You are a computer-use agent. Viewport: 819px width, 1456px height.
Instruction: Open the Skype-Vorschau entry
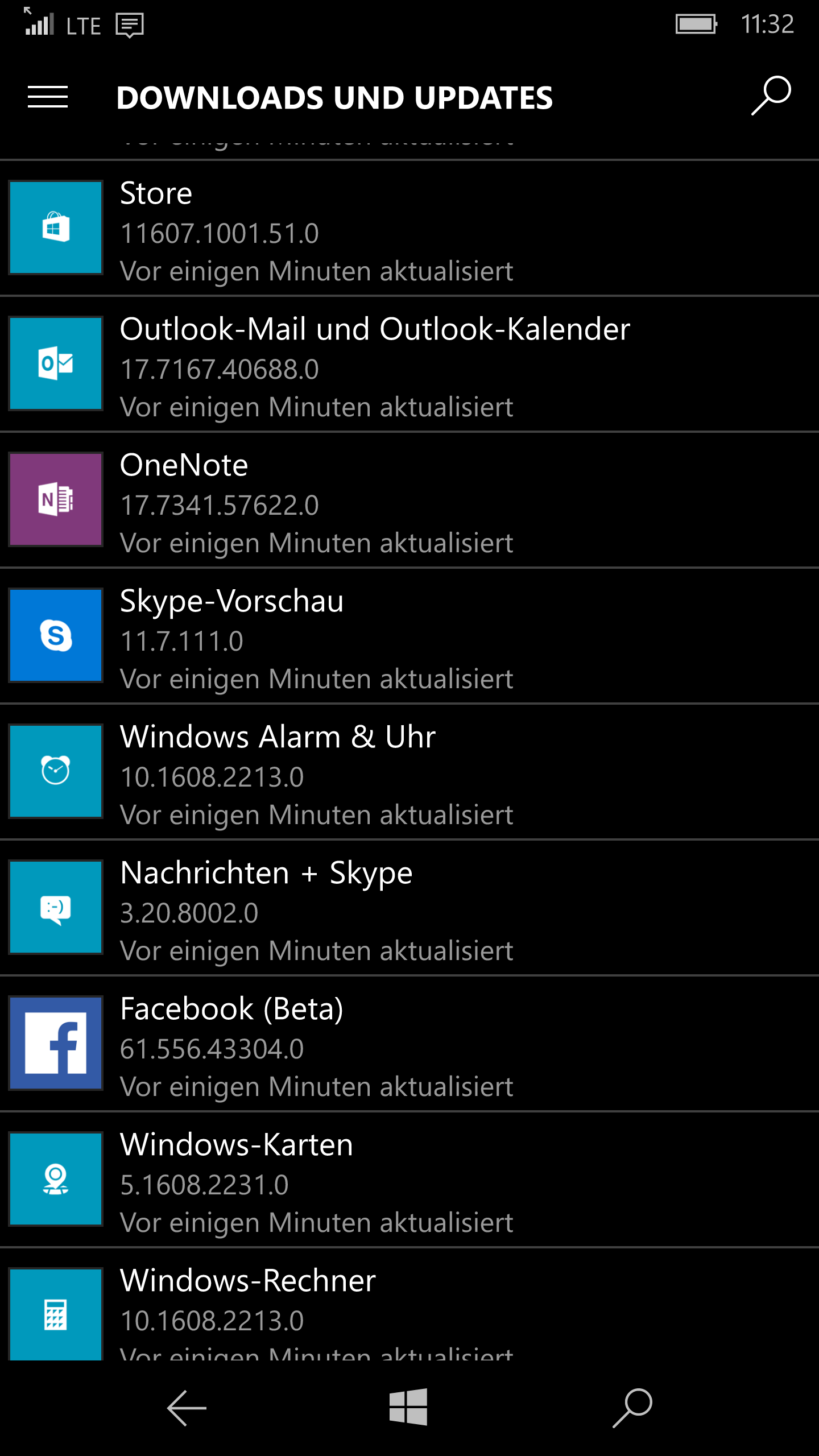point(409,636)
